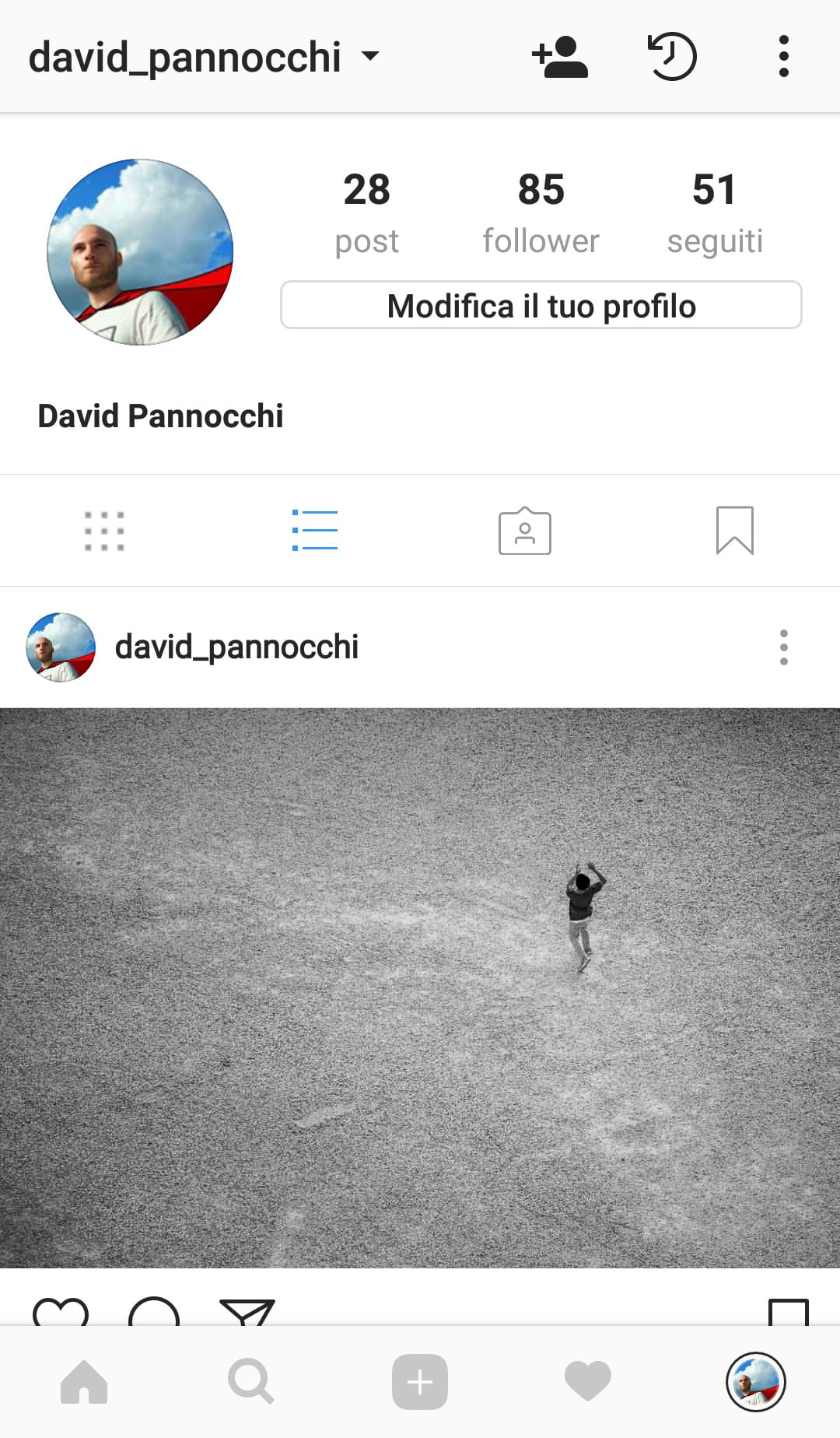Switch to the list view tab
Viewport: 840px width, 1438px height.
click(315, 531)
